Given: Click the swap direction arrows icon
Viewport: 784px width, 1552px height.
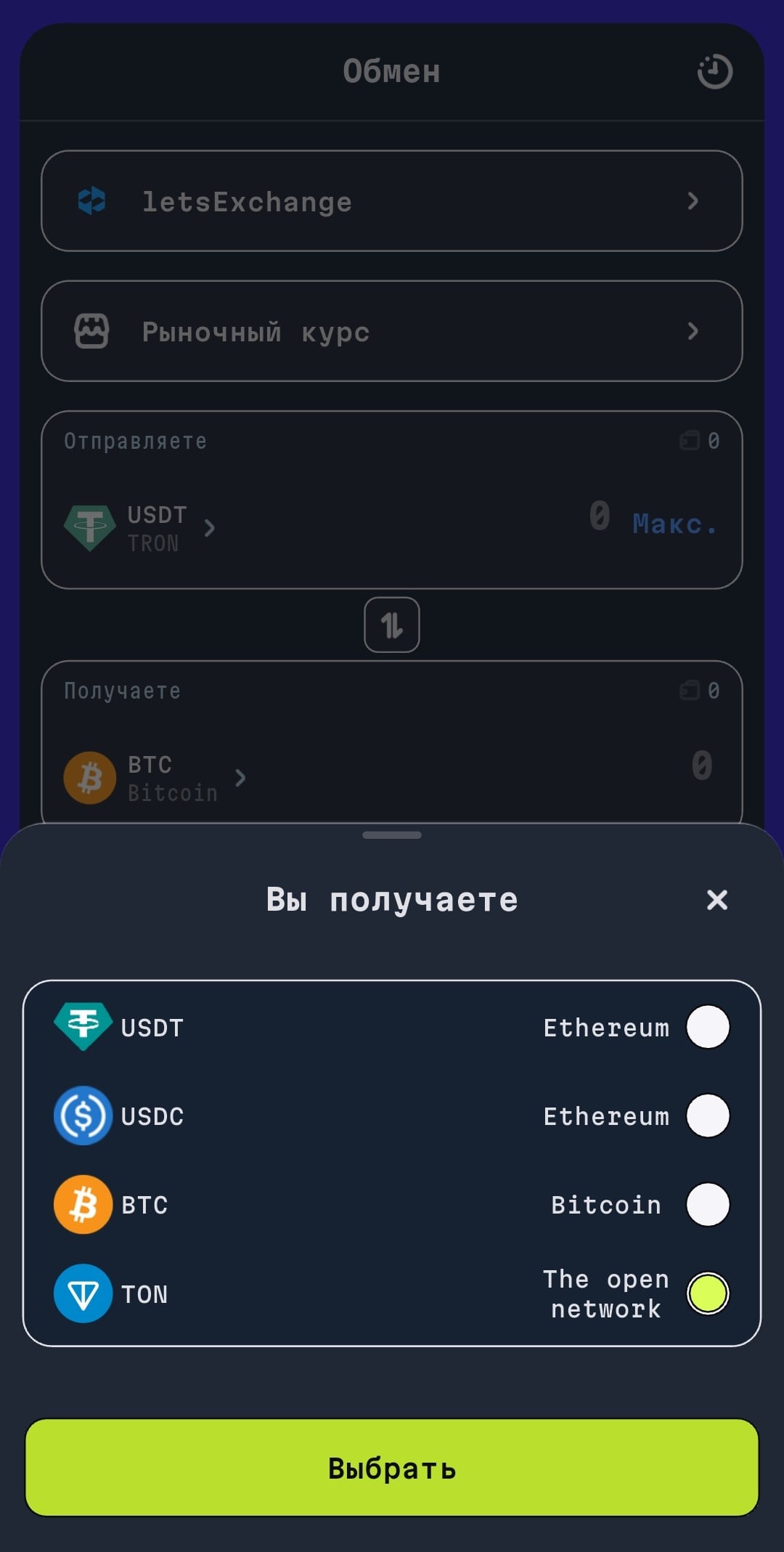Looking at the screenshot, I should click(391, 625).
